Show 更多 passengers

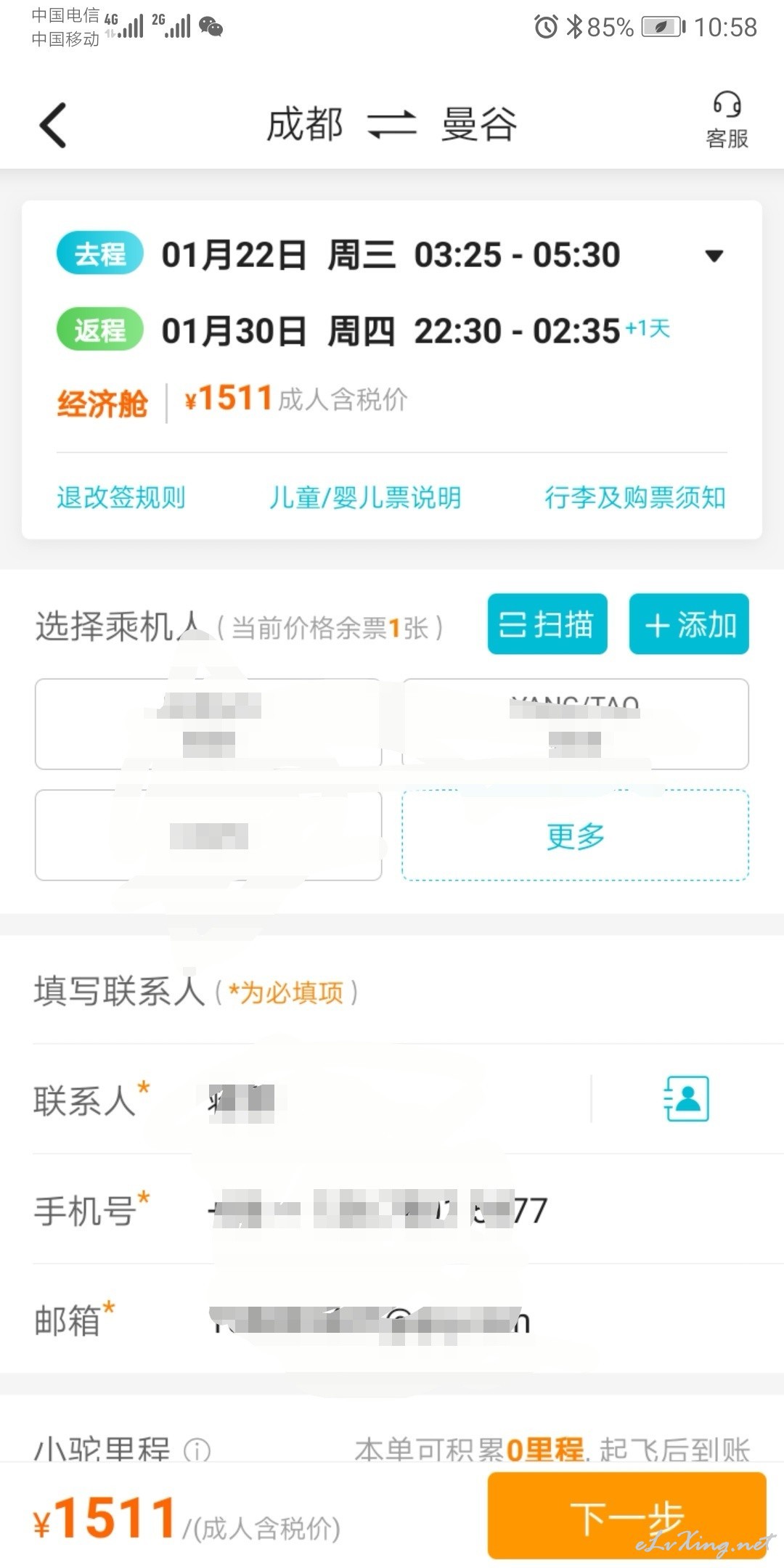click(576, 836)
